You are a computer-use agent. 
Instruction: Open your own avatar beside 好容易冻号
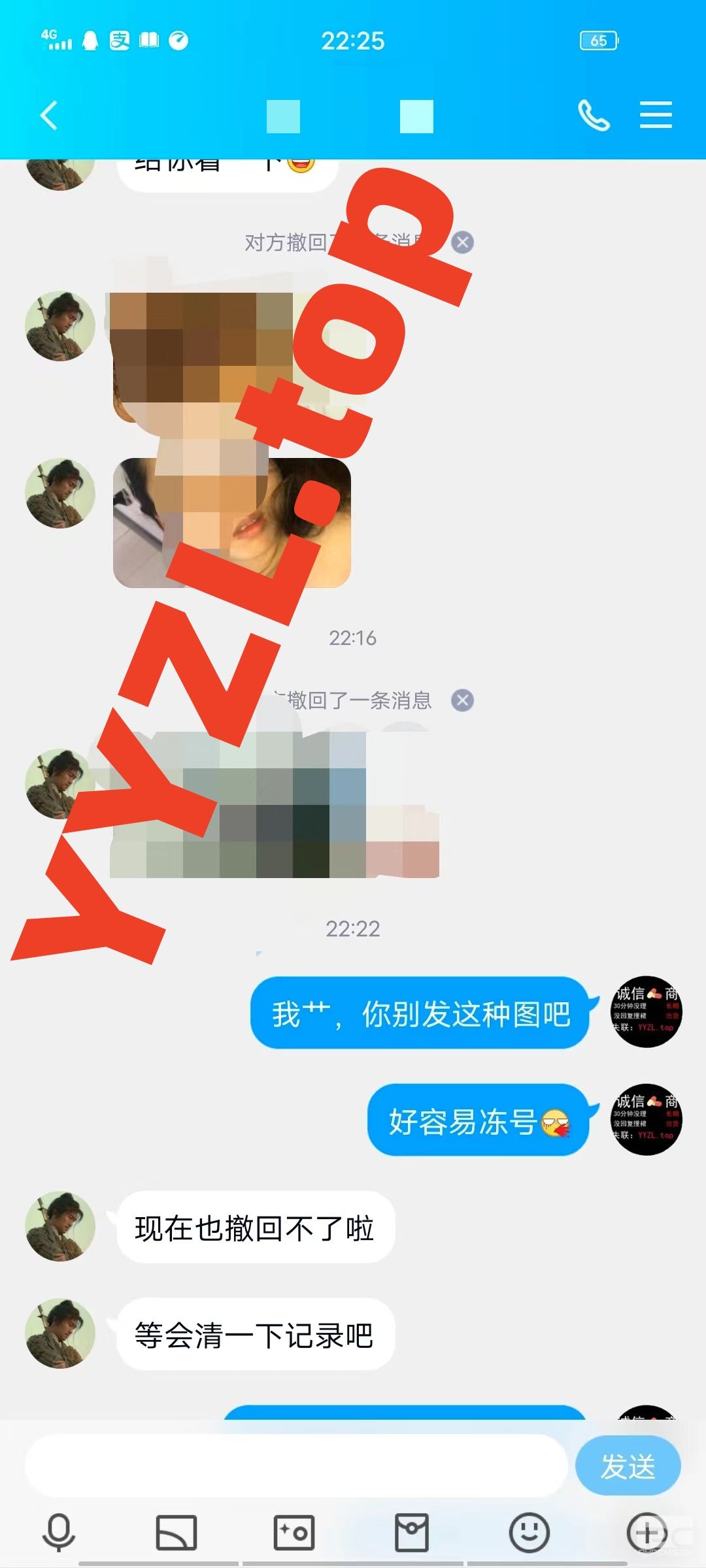646,1120
